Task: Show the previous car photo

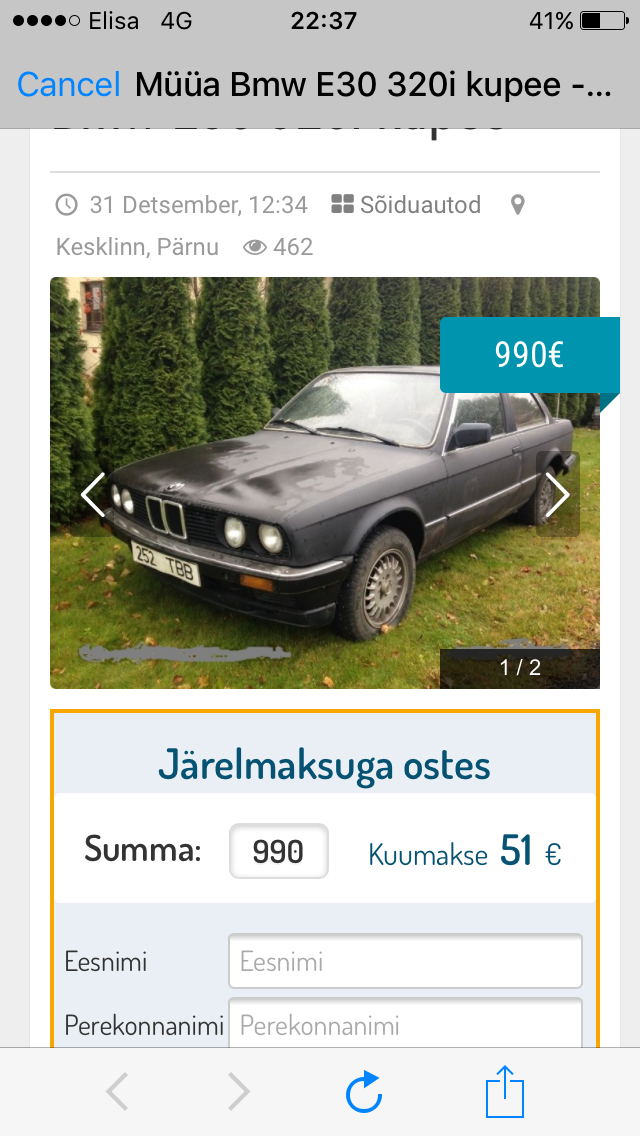Action: coord(94,494)
